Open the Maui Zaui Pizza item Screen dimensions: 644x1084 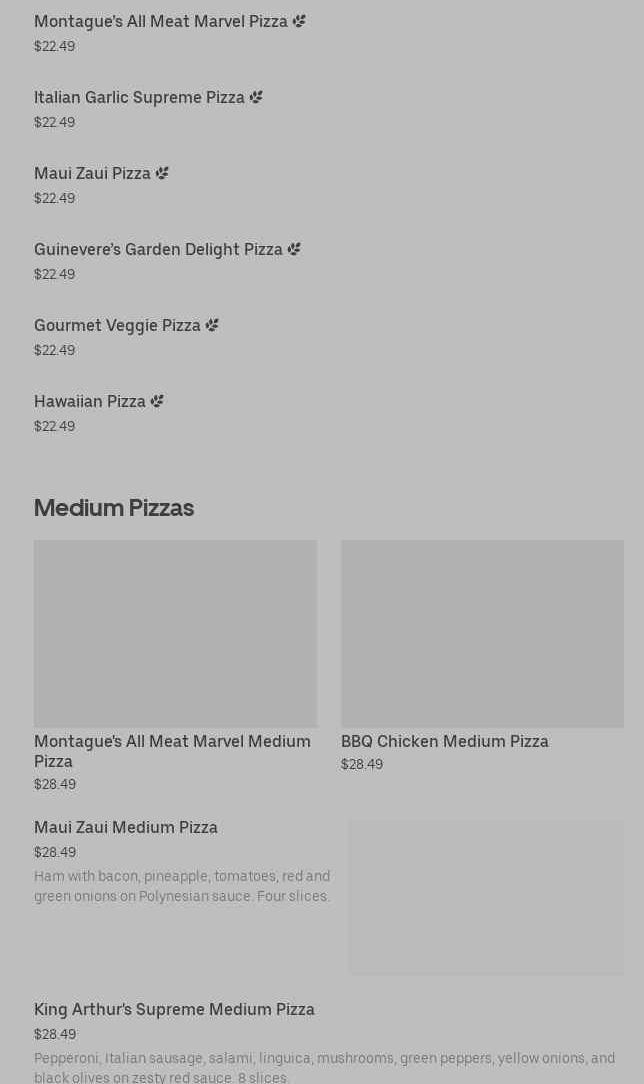pyautogui.click(x=92, y=174)
